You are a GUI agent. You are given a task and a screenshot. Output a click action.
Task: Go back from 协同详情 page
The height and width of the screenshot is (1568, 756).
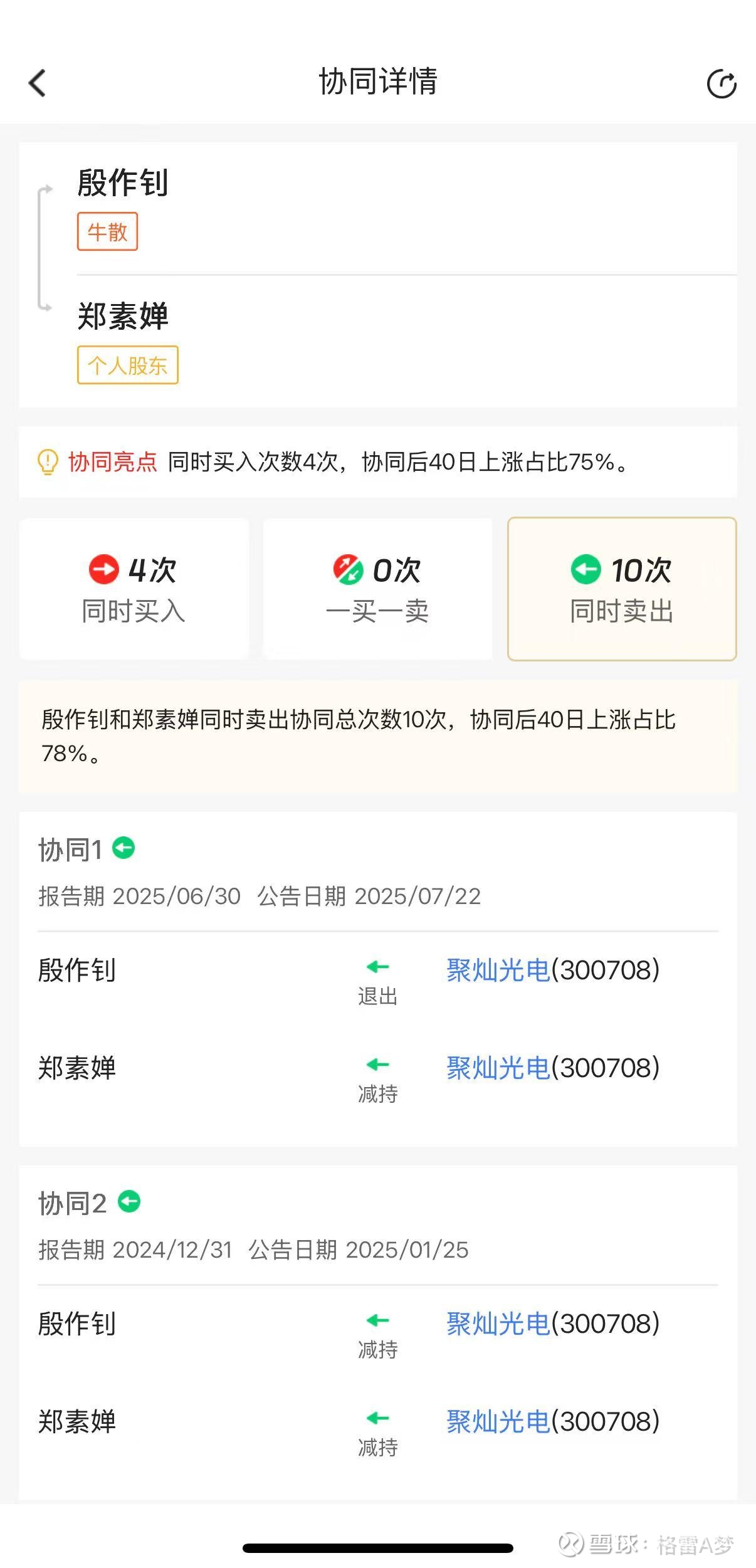[x=38, y=83]
